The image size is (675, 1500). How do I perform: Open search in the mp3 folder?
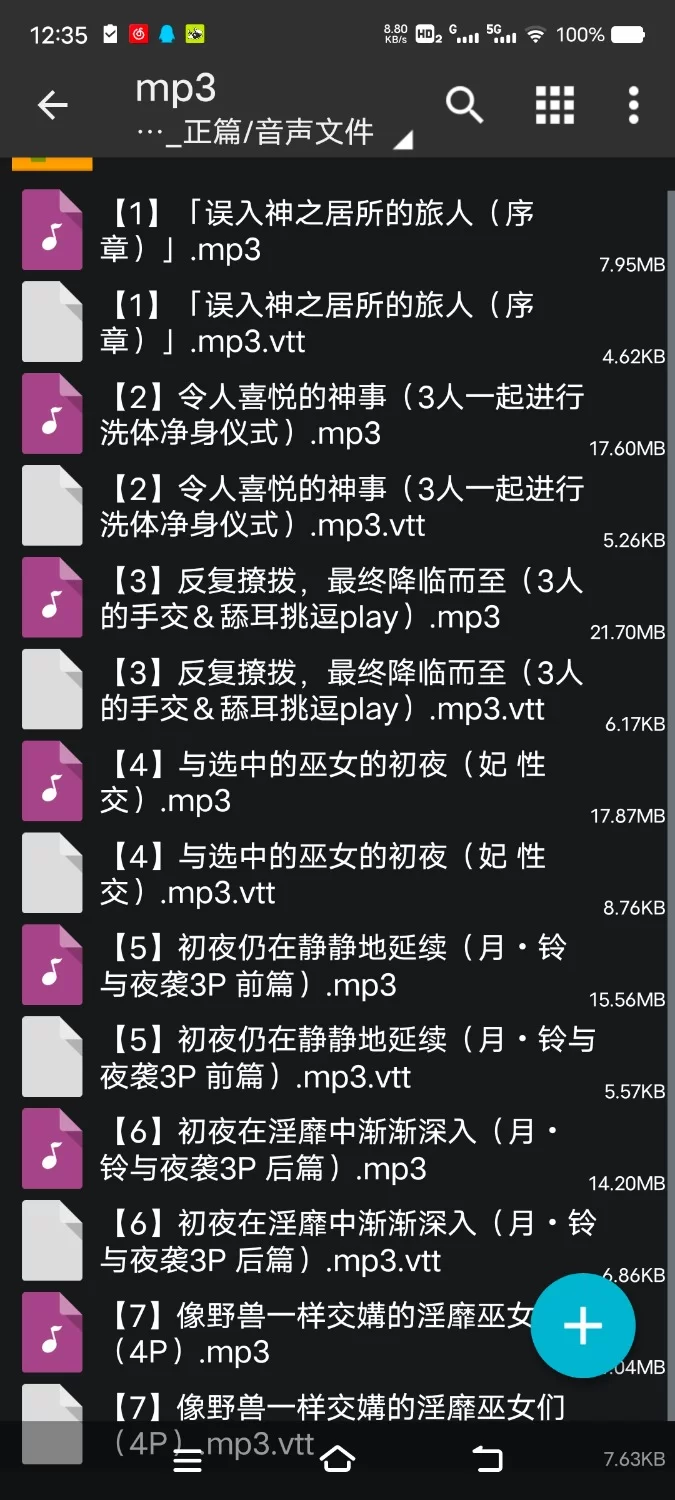pyautogui.click(x=464, y=105)
